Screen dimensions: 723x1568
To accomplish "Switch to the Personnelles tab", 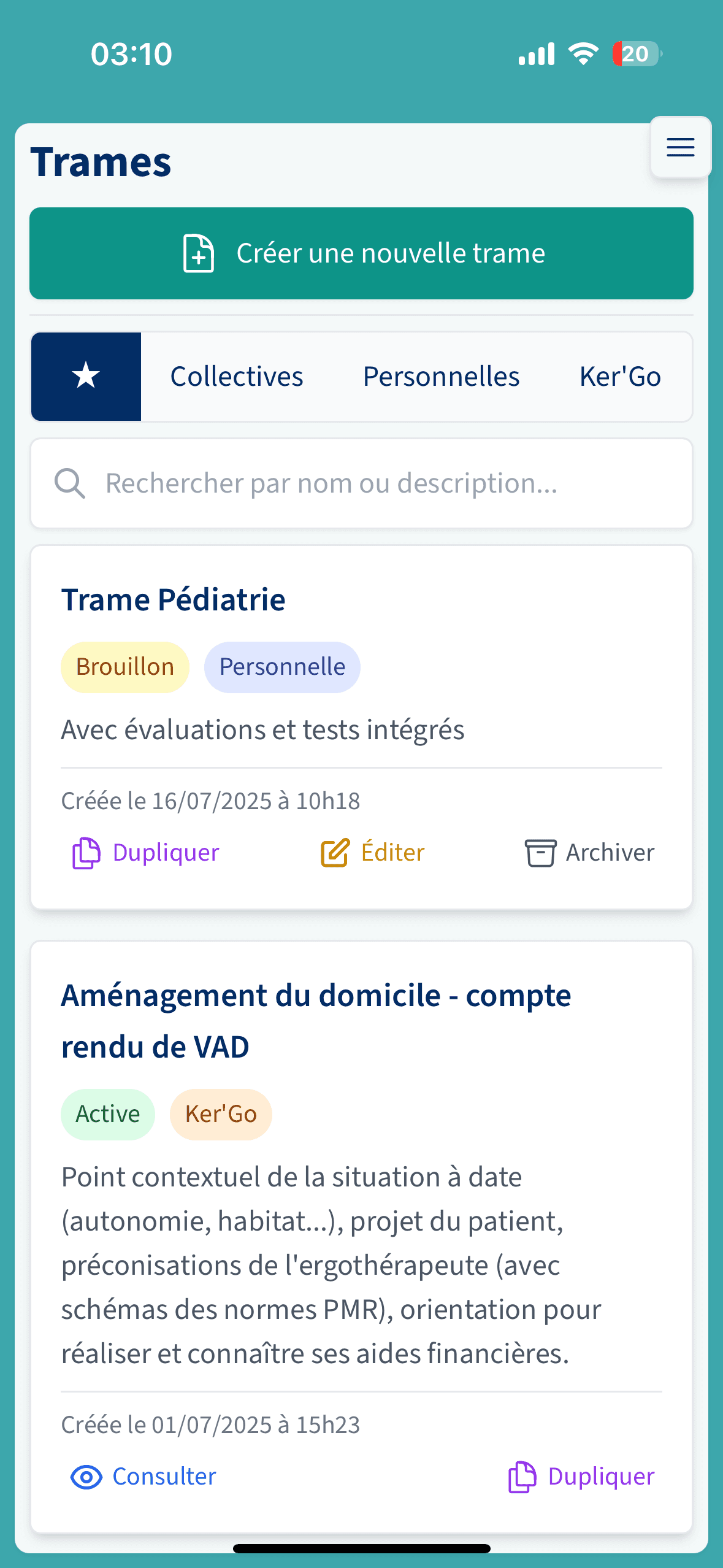I will coord(441,376).
